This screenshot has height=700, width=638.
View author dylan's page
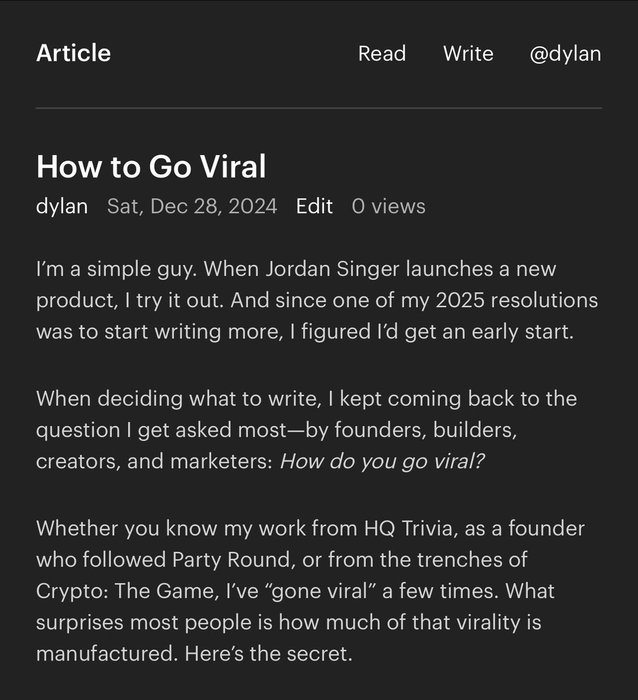coord(61,207)
